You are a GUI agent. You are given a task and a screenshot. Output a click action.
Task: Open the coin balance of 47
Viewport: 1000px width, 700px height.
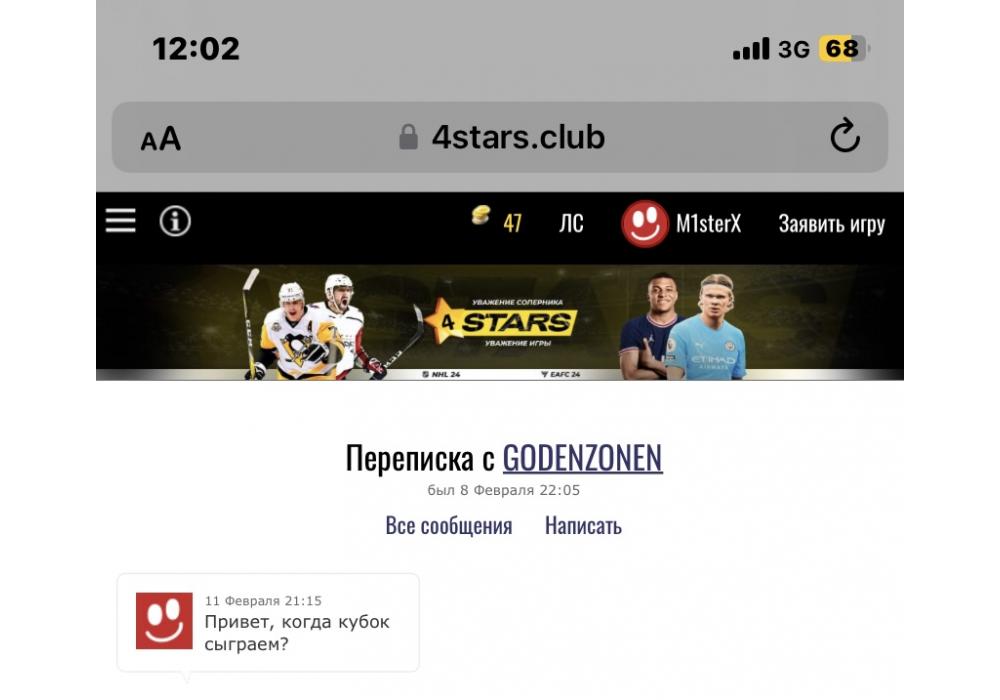pyautogui.click(x=498, y=221)
